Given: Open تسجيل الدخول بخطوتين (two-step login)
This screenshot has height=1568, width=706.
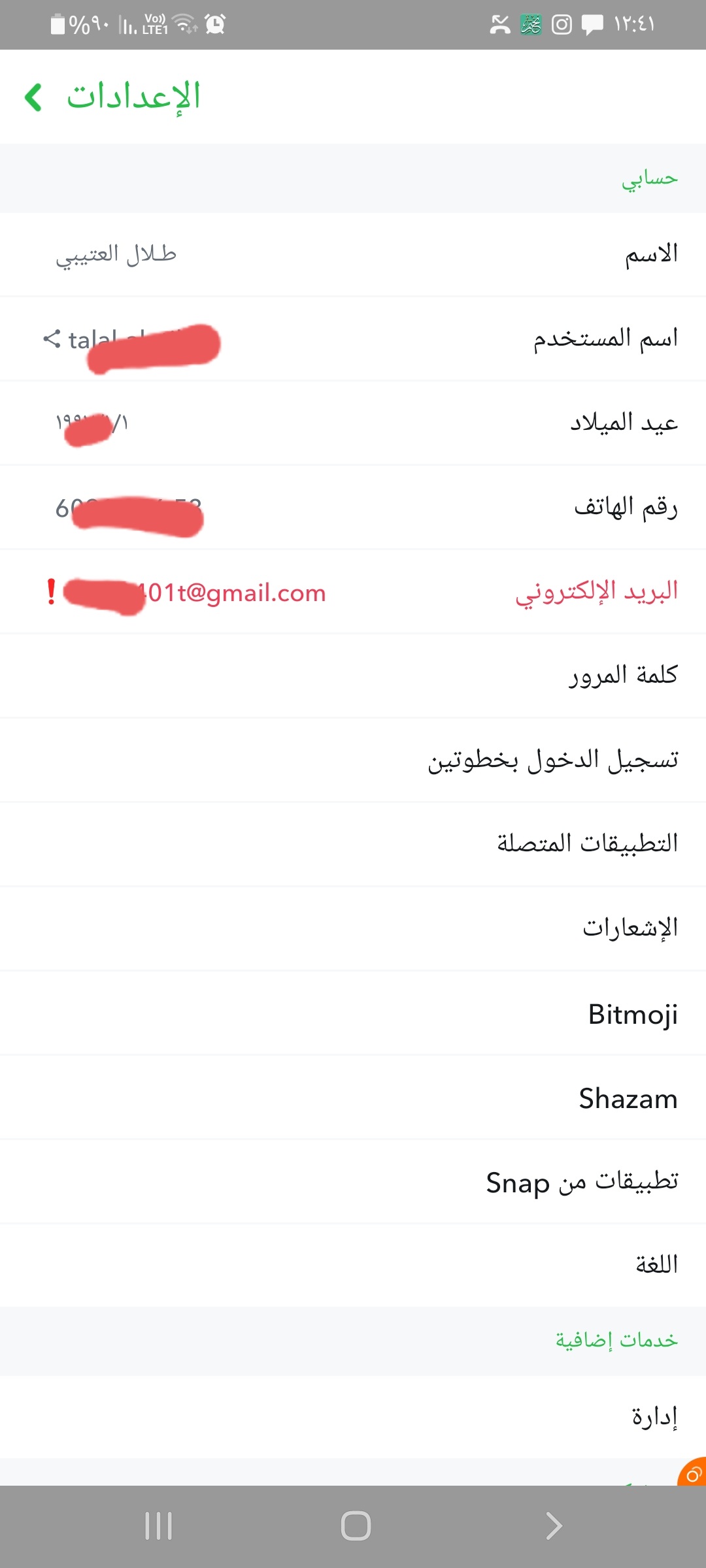Looking at the screenshot, I should 353,760.
